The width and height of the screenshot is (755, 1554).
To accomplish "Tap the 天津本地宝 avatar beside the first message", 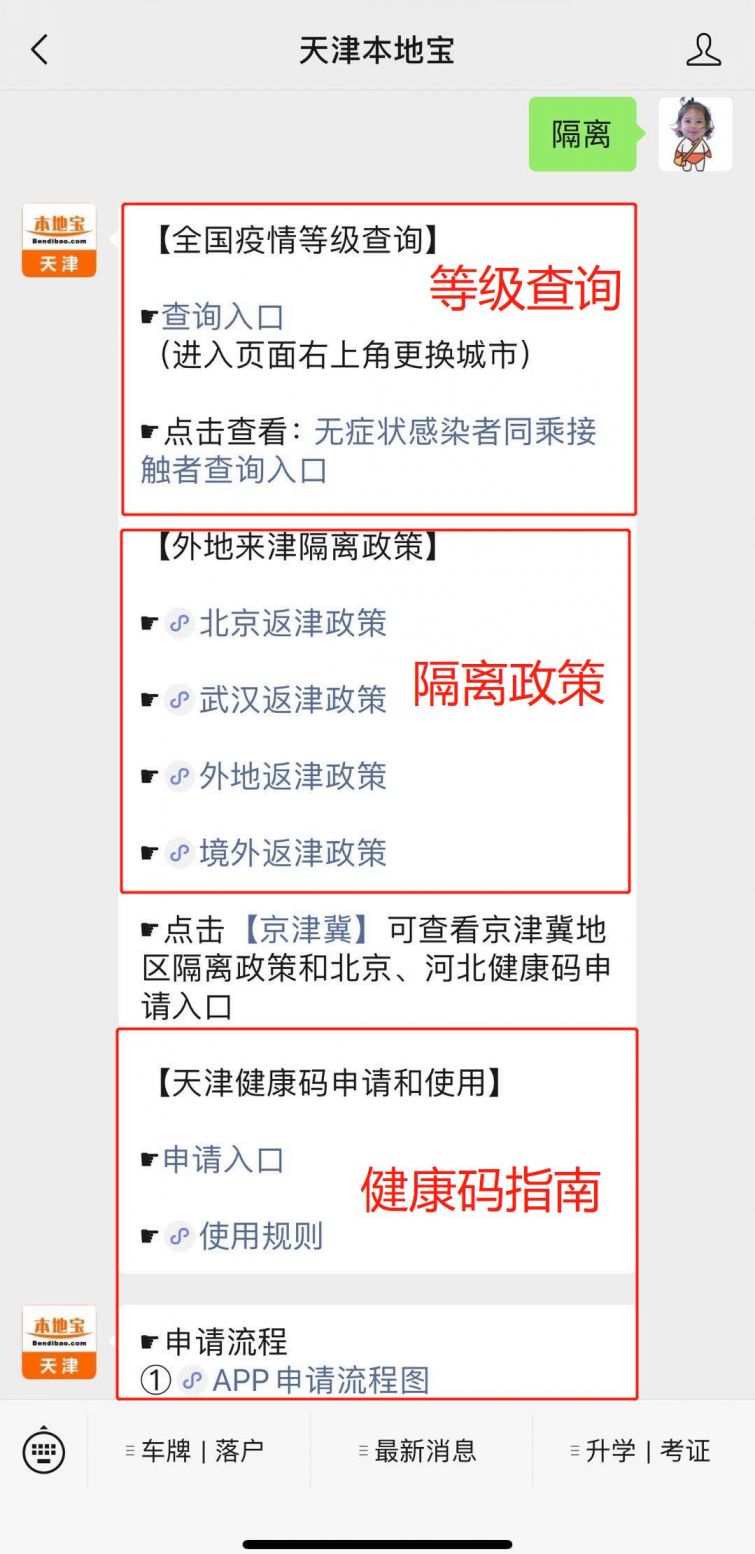I will tap(59, 240).
